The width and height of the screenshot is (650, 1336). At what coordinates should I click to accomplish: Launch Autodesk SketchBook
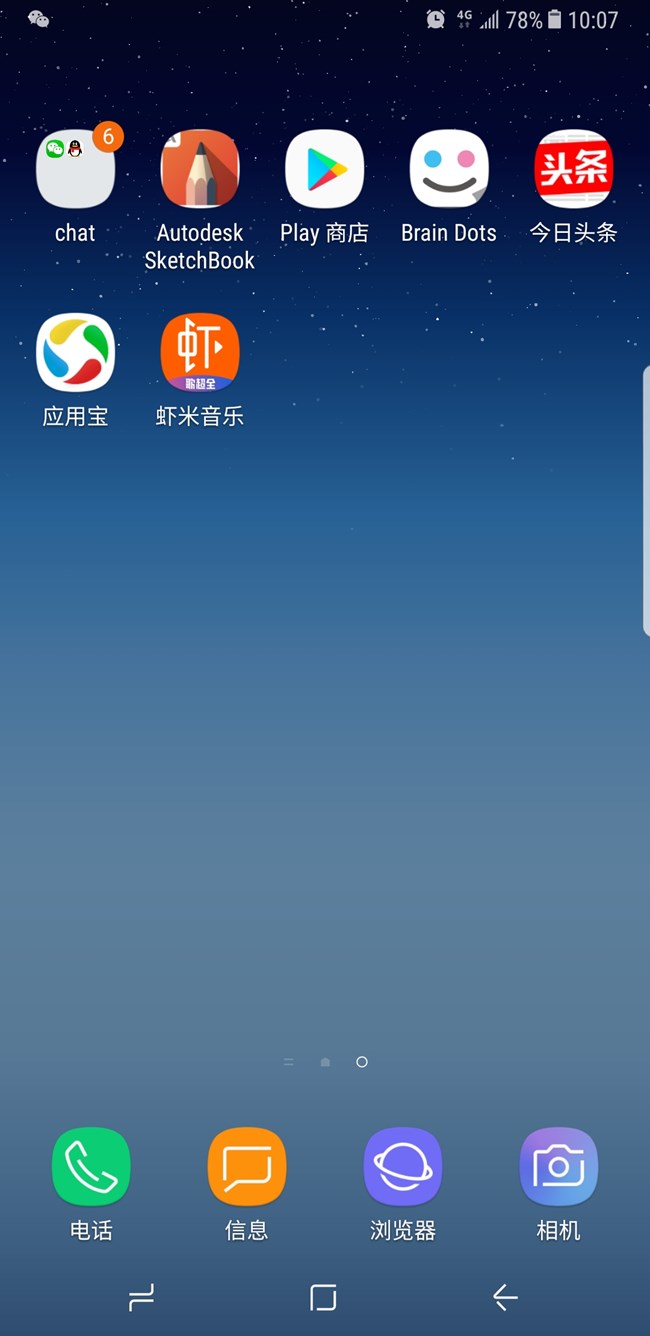click(200, 170)
